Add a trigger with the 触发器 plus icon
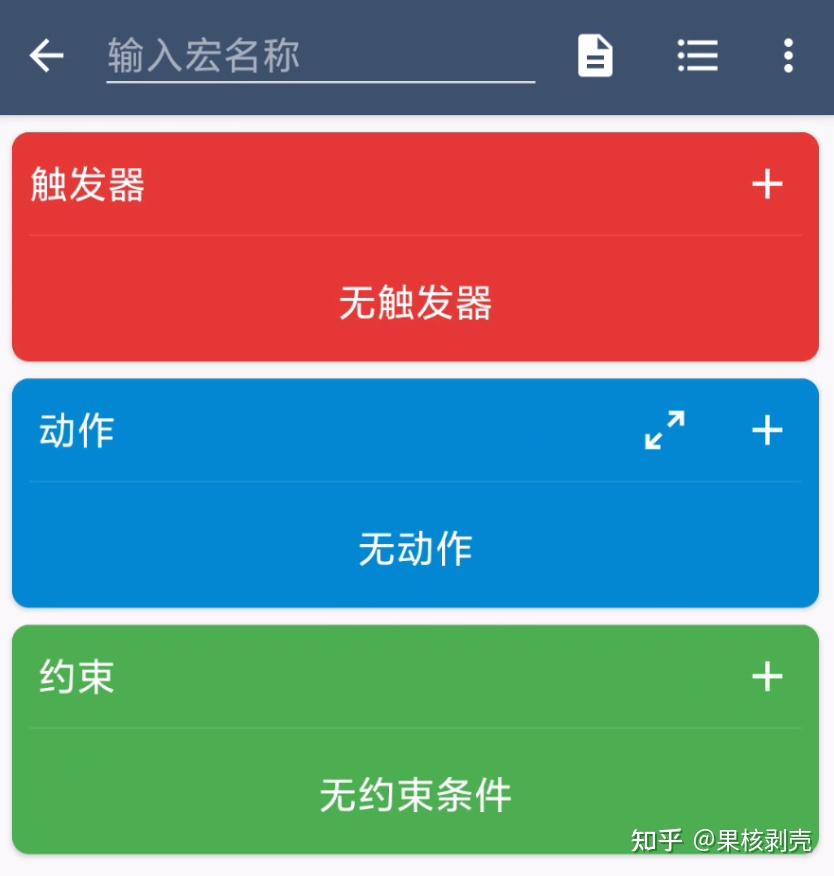 point(767,184)
